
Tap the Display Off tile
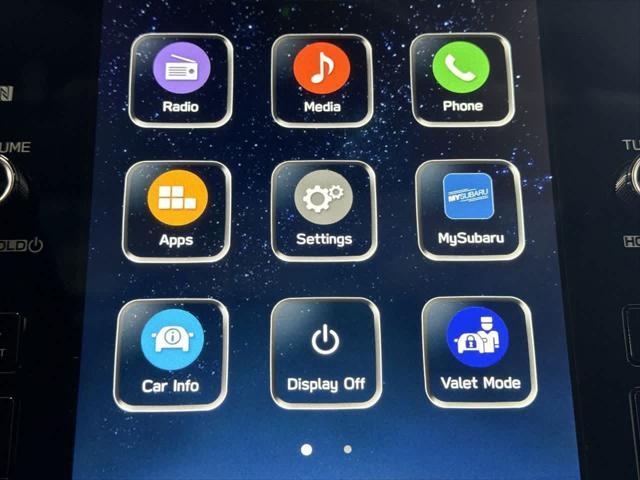(x=325, y=352)
